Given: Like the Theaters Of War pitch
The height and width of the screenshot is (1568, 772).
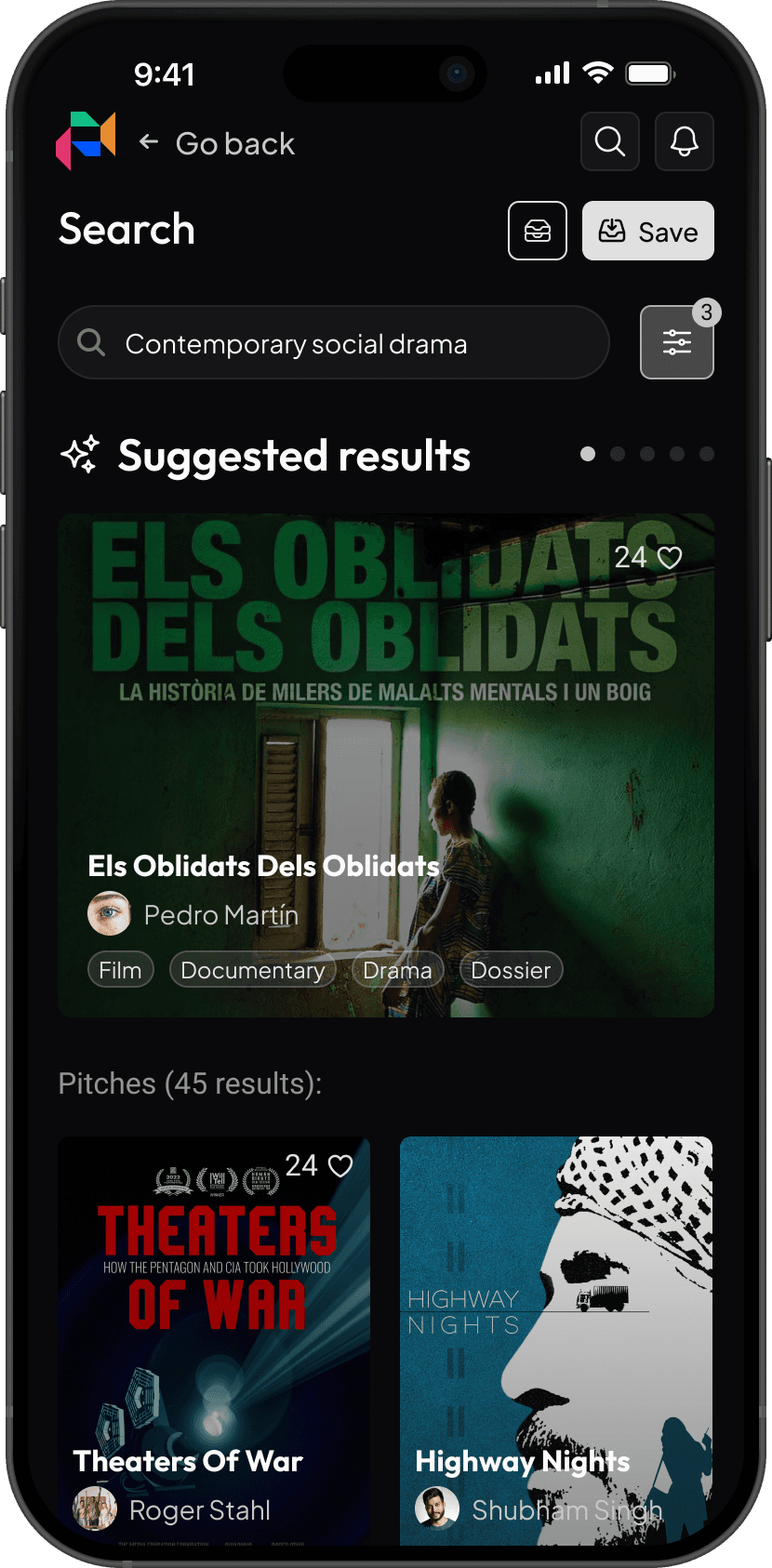Looking at the screenshot, I should click(340, 1166).
